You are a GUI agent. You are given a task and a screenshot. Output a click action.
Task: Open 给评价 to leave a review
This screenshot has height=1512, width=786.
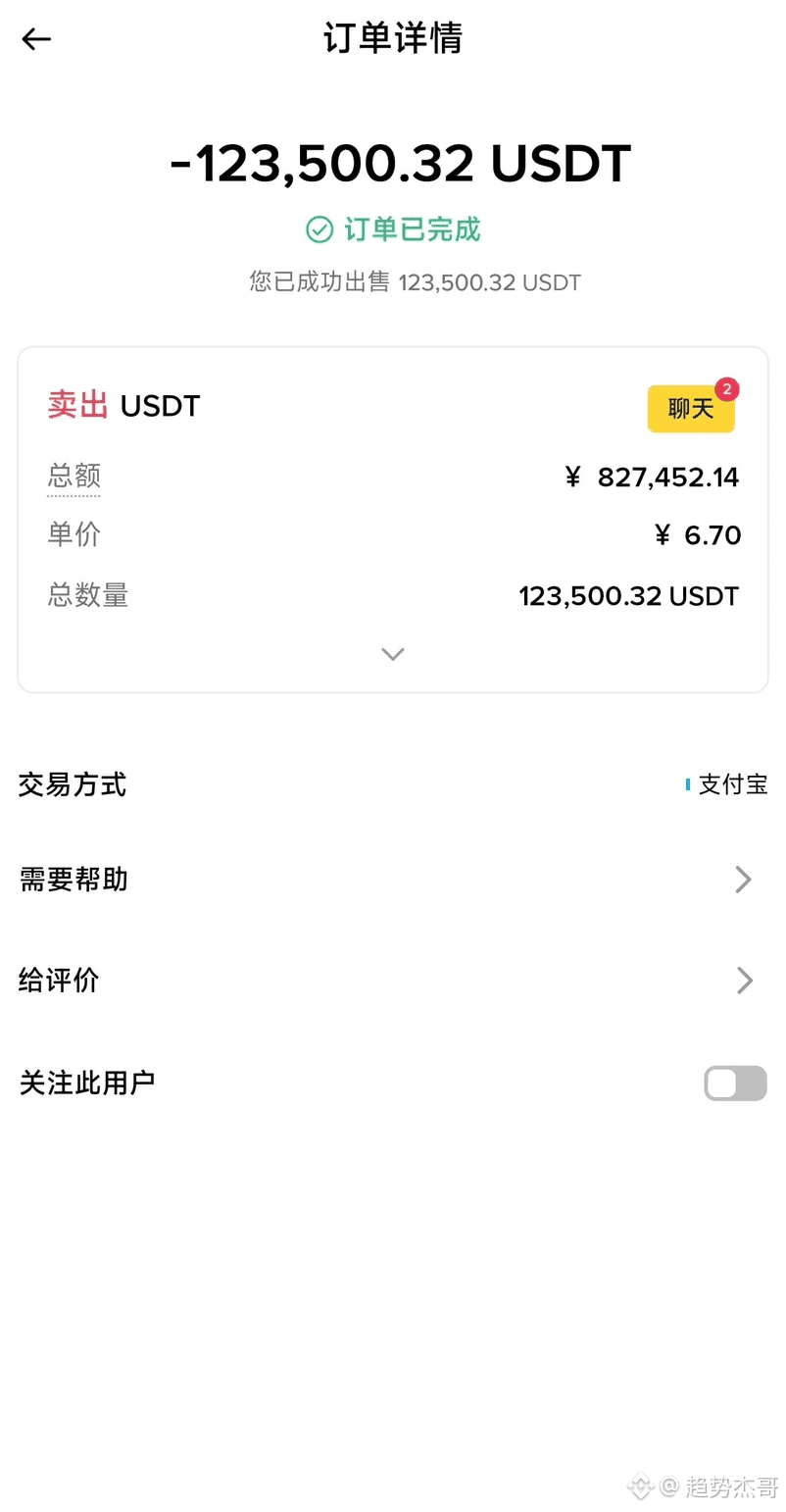point(393,981)
